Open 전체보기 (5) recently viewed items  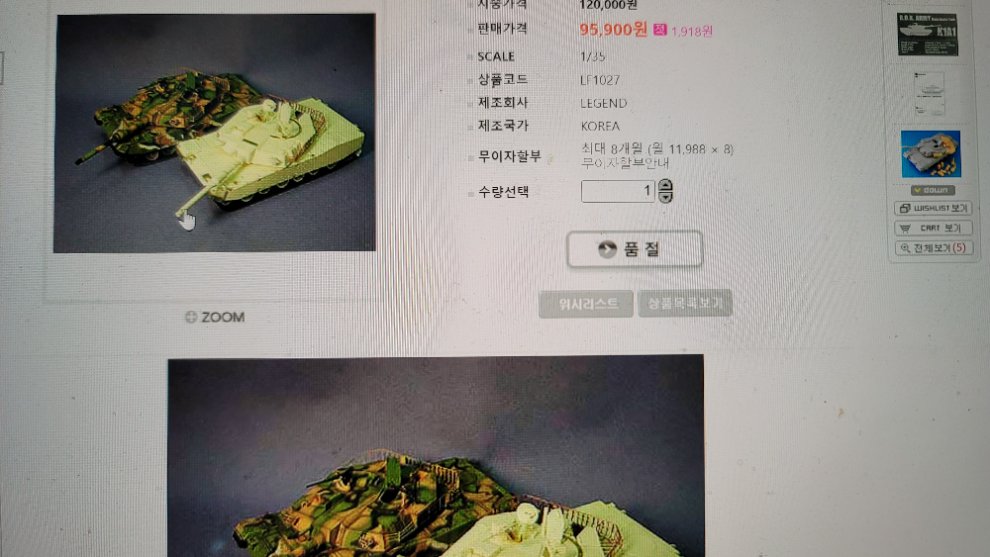pyautogui.click(x=932, y=247)
